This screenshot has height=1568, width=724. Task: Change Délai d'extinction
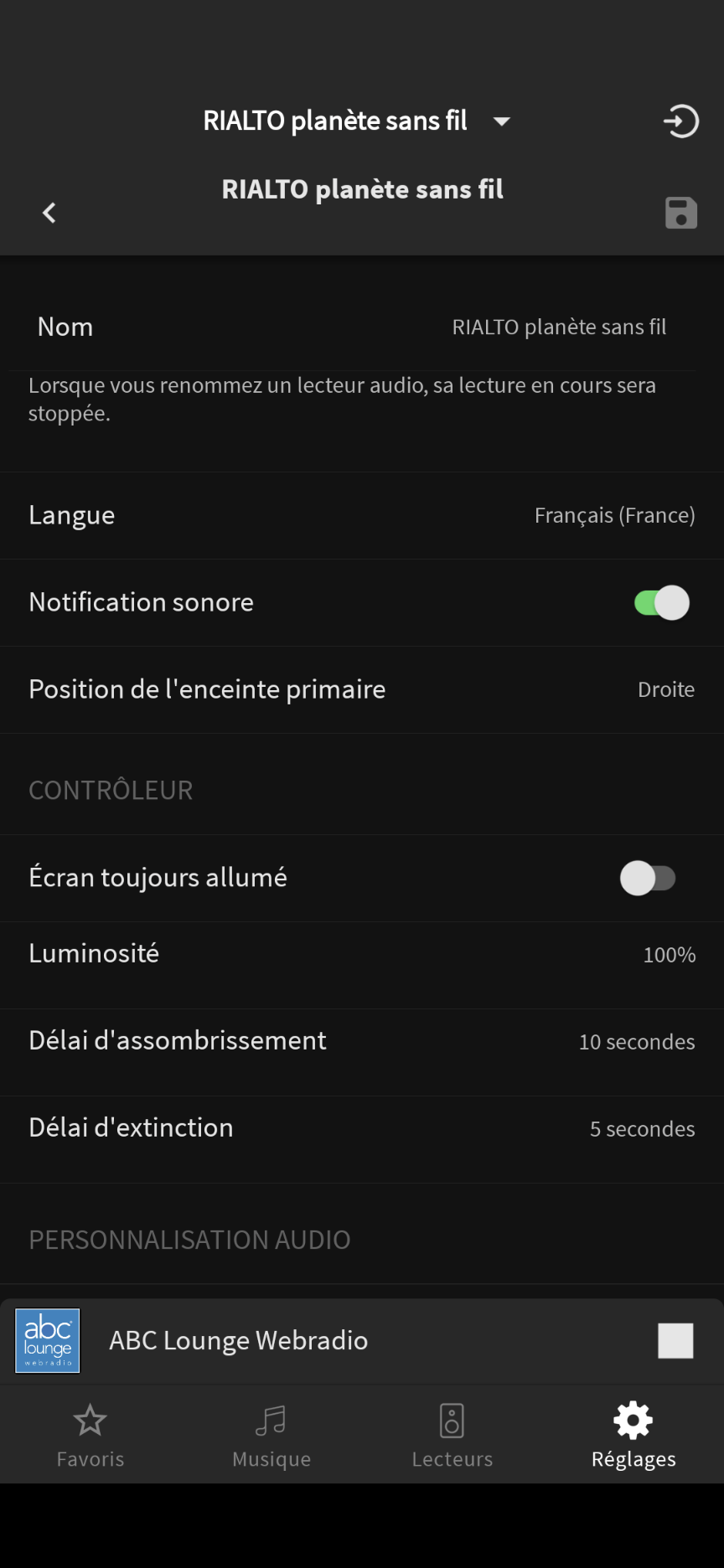click(362, 1128)
